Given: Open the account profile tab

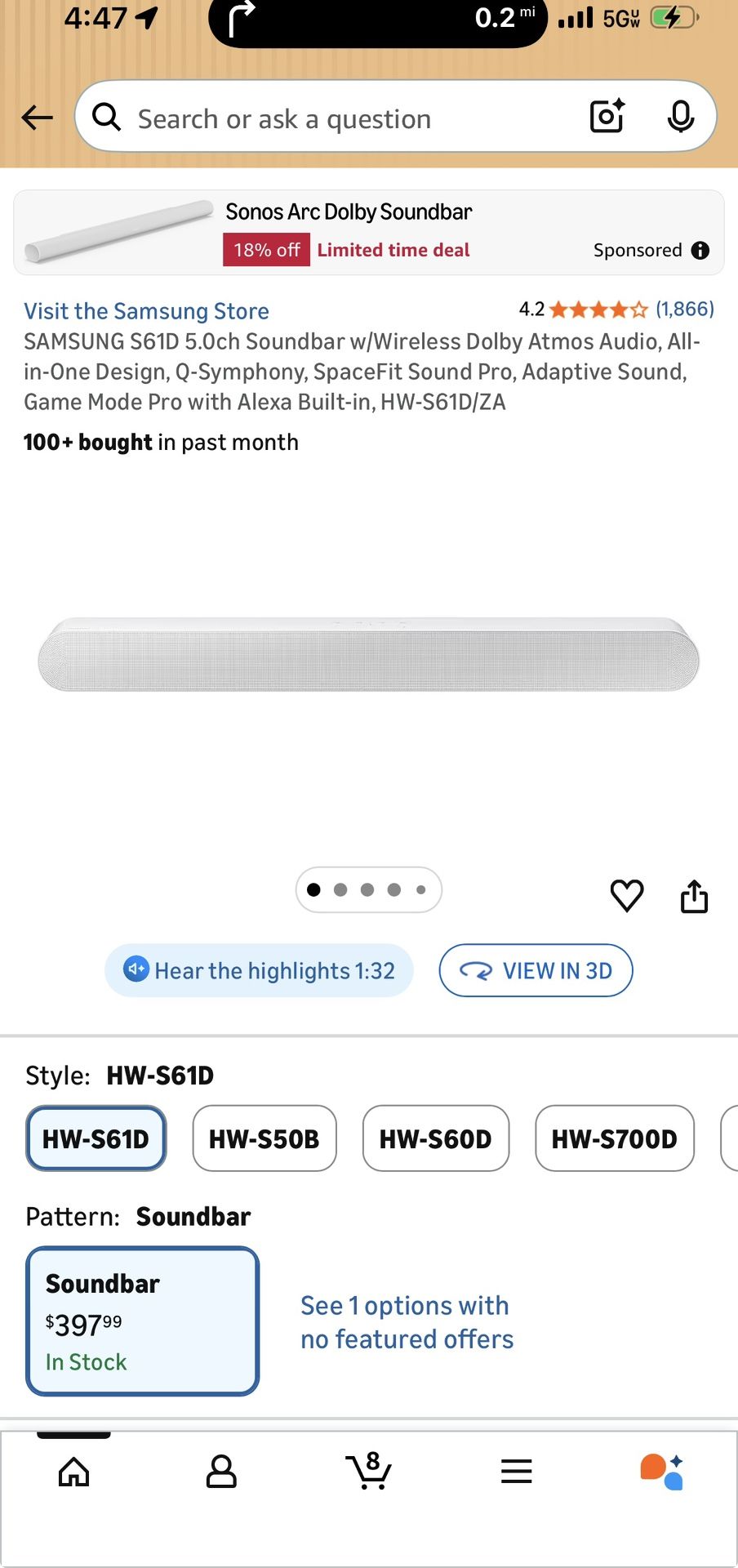Looking at the screenshot, I should pos(221,1472).
